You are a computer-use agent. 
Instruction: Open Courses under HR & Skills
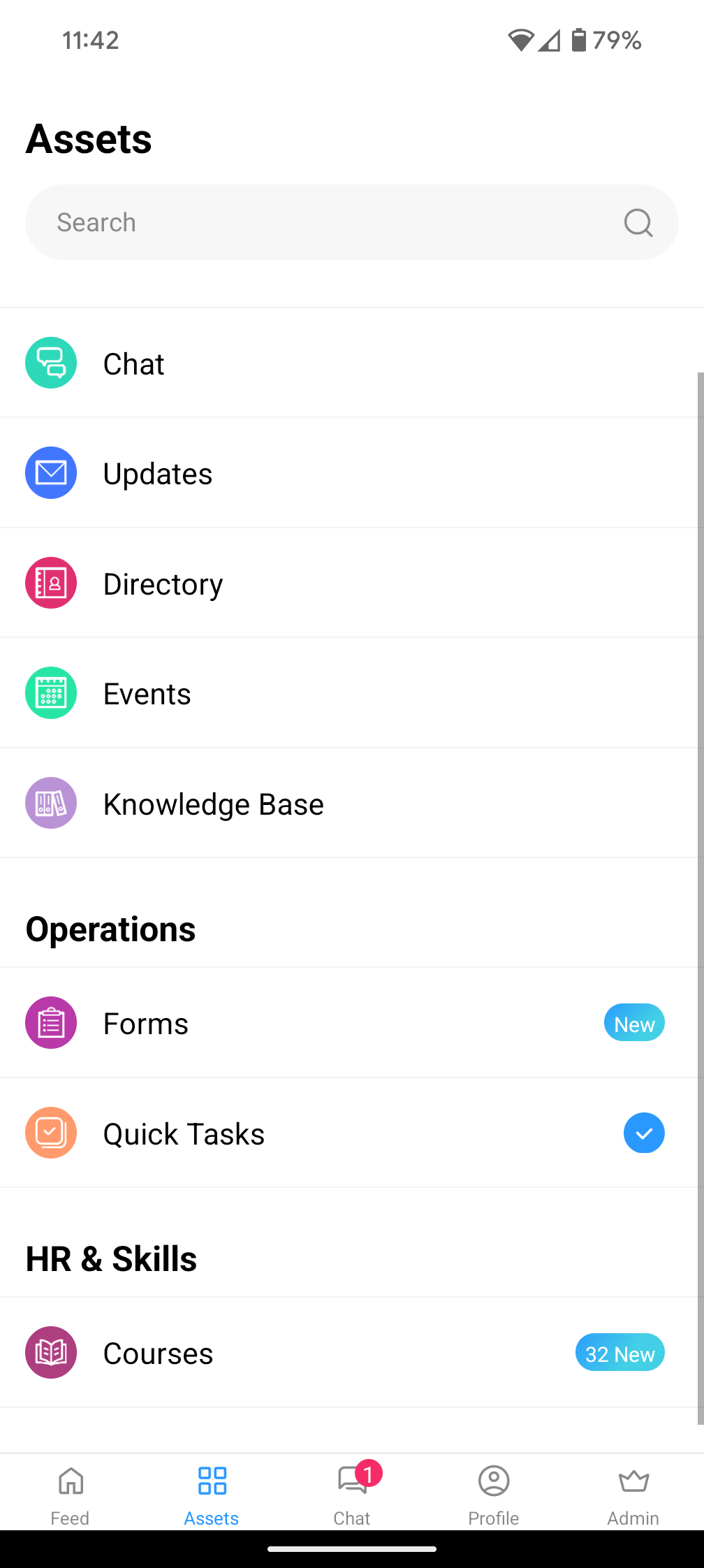coord(352,1353)
